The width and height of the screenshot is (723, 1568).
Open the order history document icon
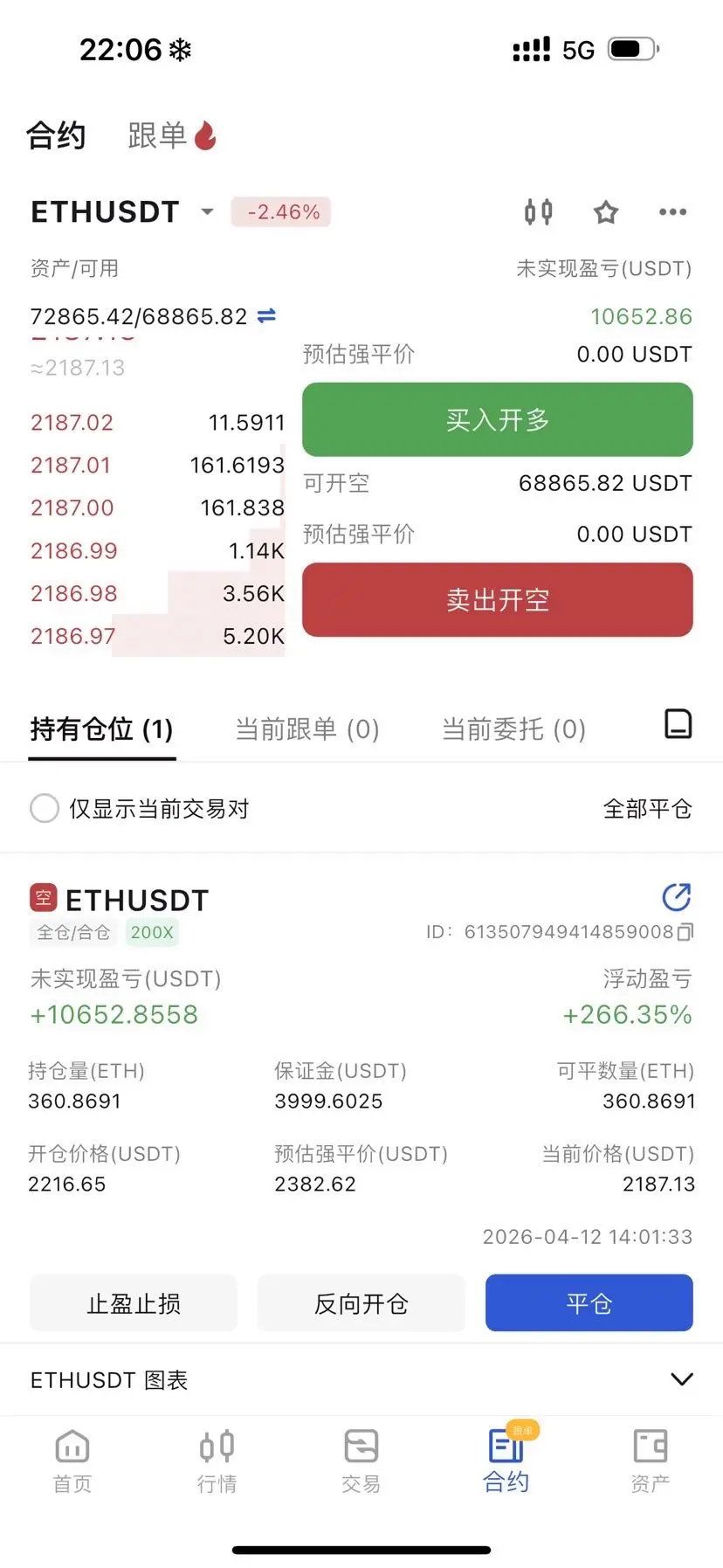[x=678, y=725]
